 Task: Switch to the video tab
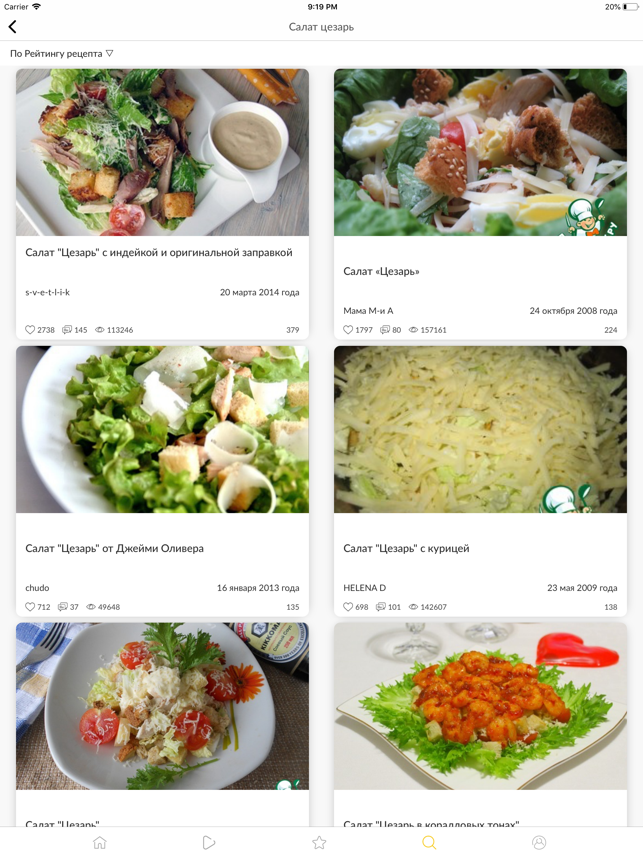pos(209,843)
